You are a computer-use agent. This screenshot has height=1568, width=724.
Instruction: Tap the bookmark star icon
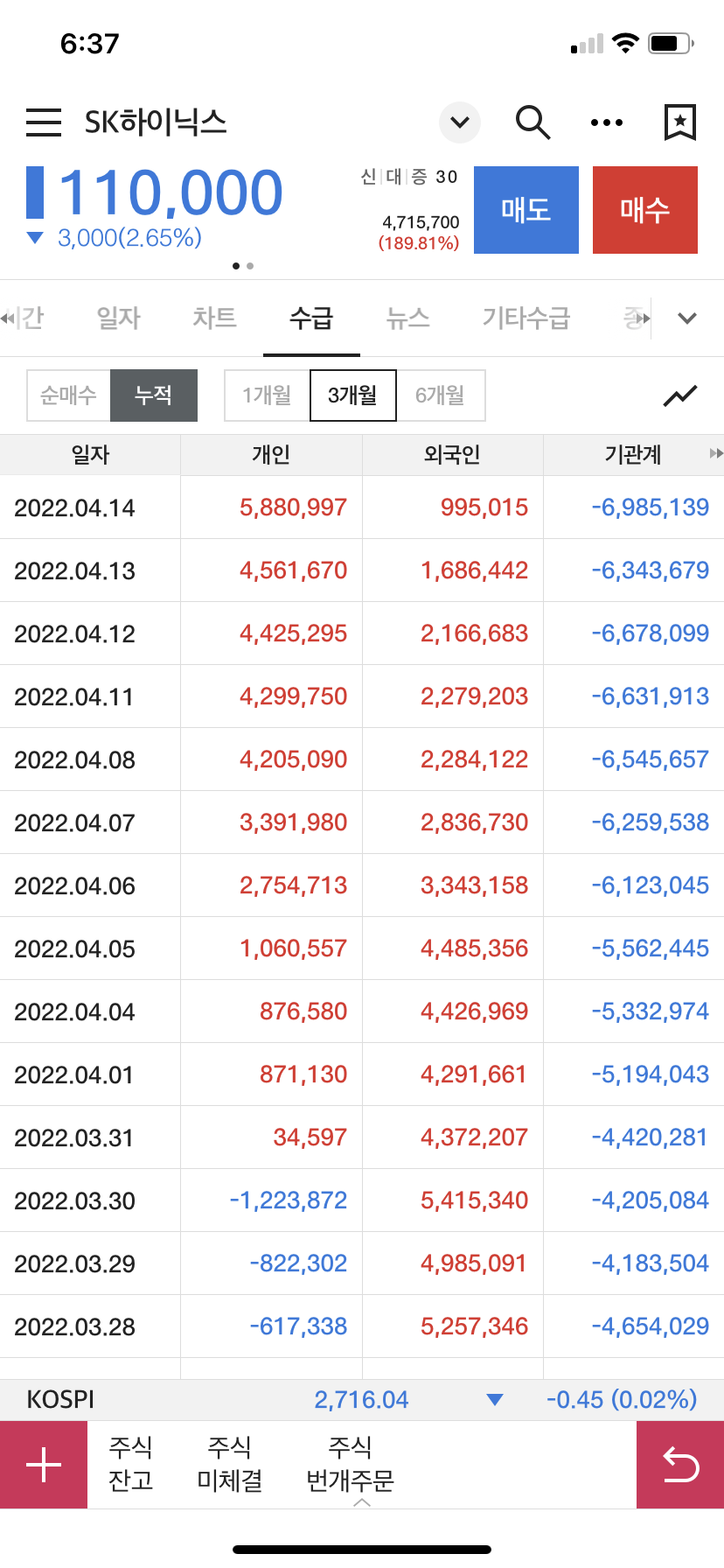pyautogui.click(x=679, y=122)
